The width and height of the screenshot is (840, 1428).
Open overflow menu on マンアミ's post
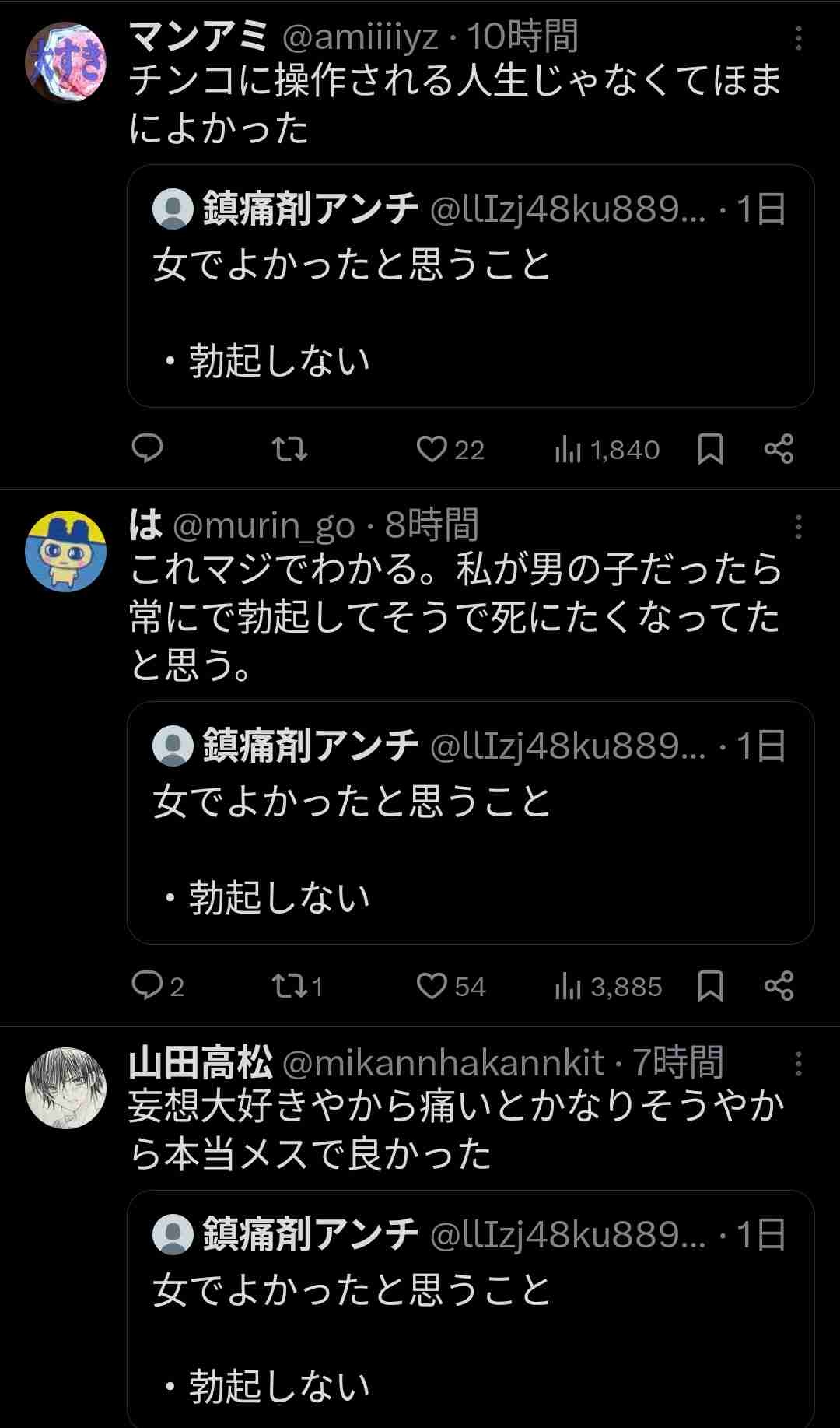[x=798, y=38]
